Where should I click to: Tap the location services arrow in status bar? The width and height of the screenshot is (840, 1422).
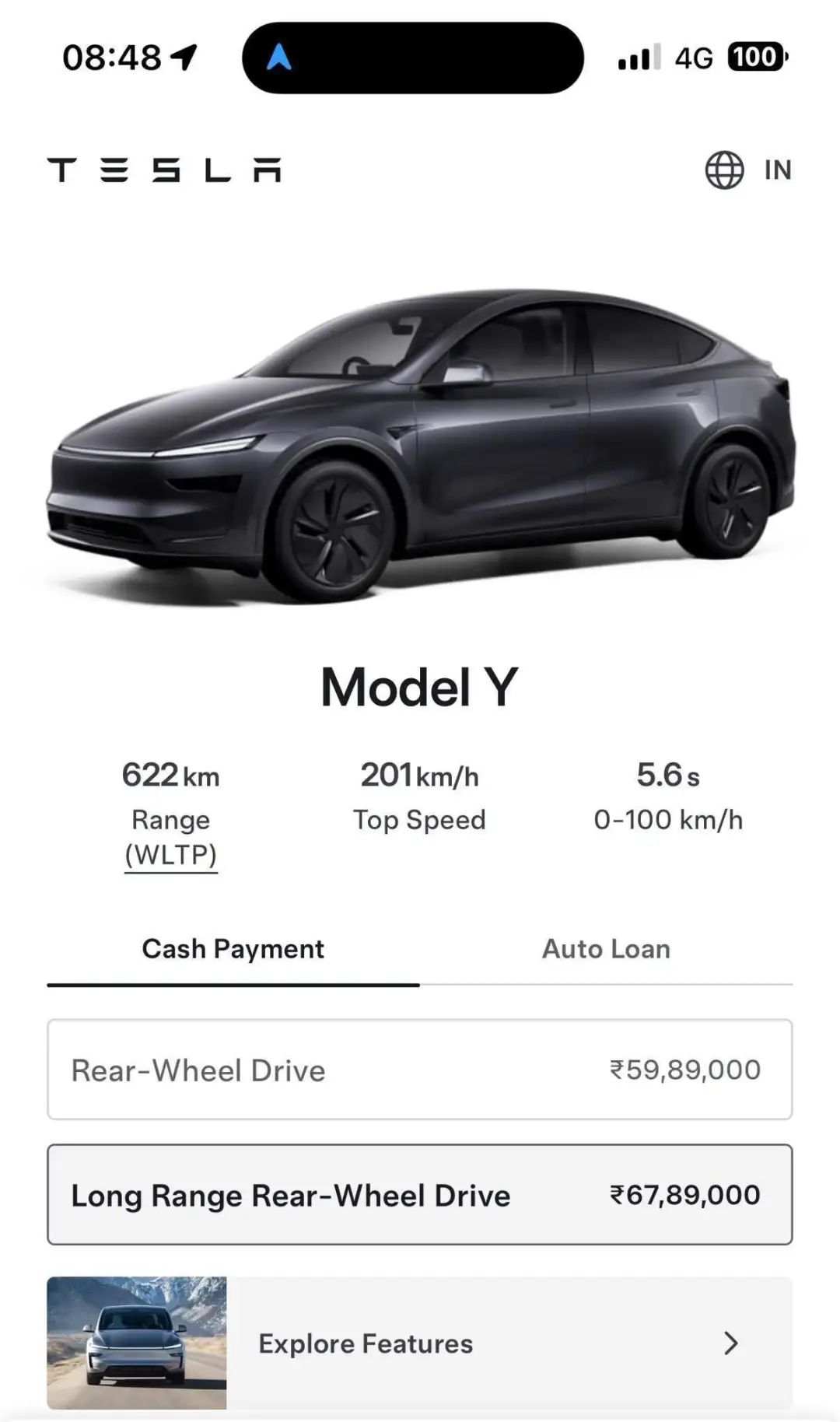[x=182, y=58]
